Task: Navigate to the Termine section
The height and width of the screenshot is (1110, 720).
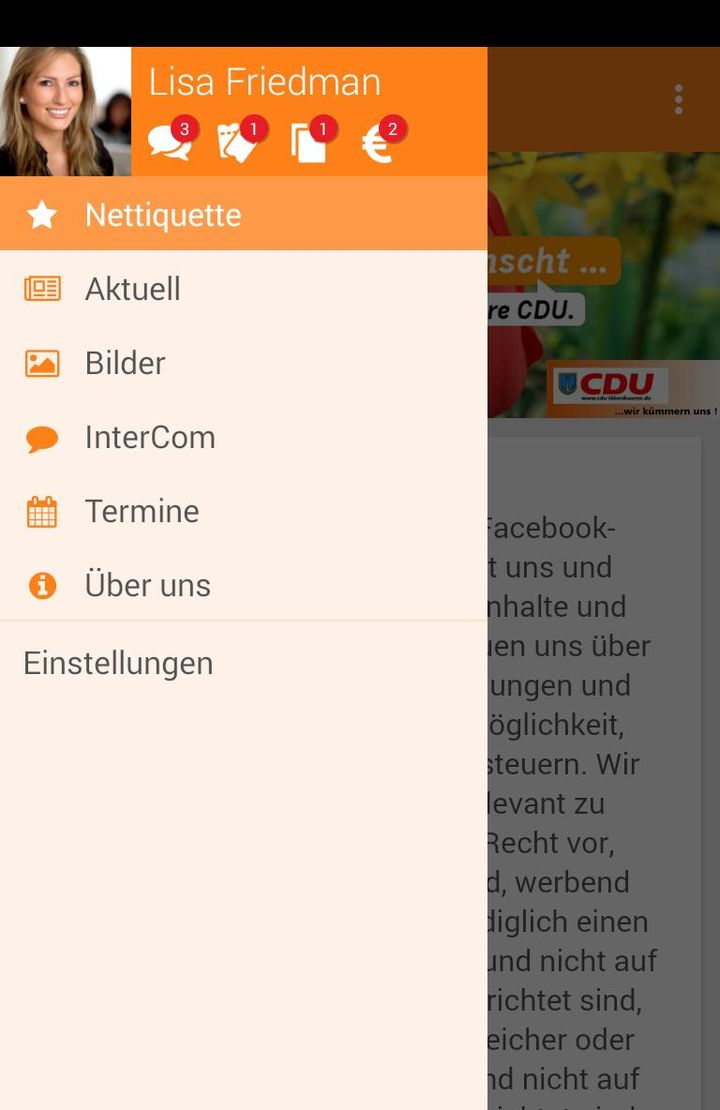Action: [142, 510]
